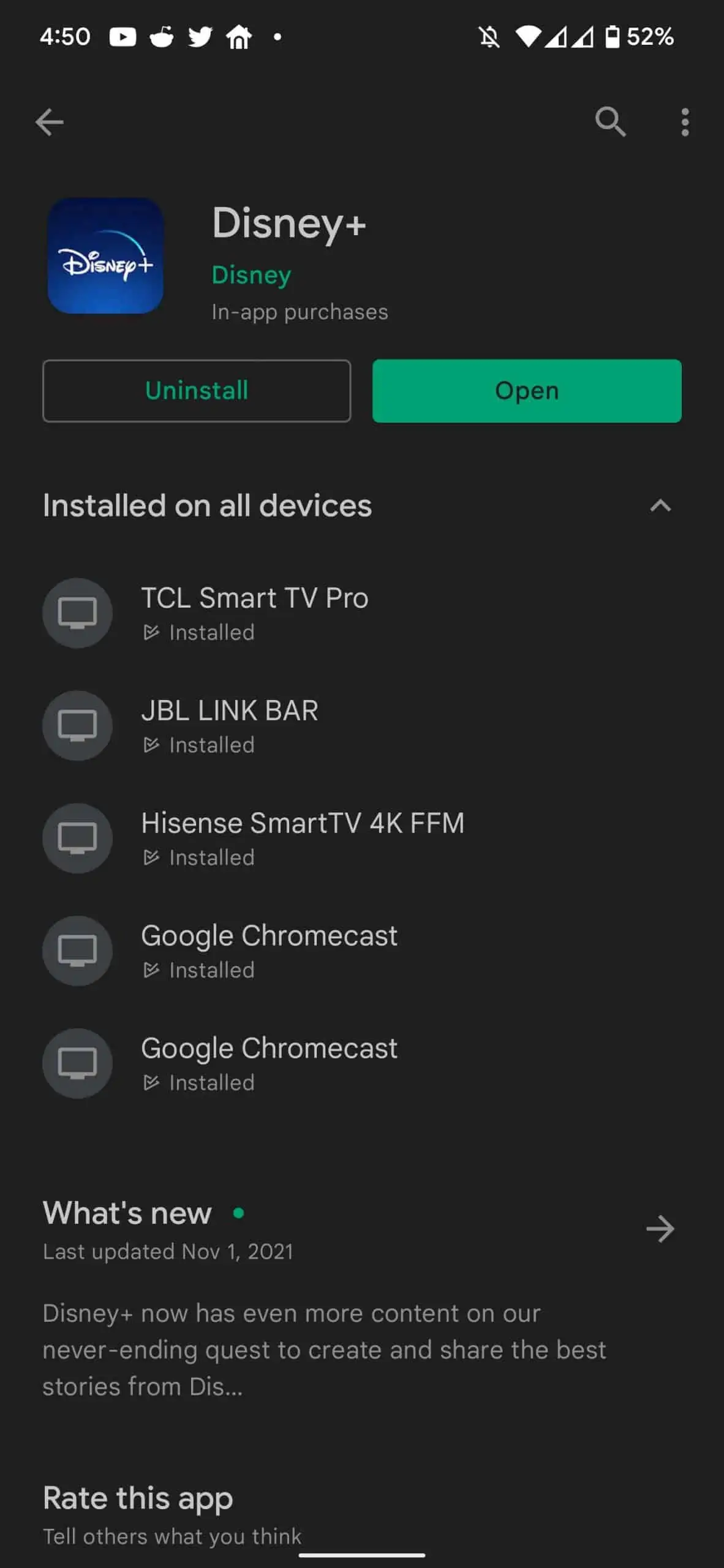Go back to the previous screen
The height and width of the screenshot is (1568, 724).
coord(50,122)
